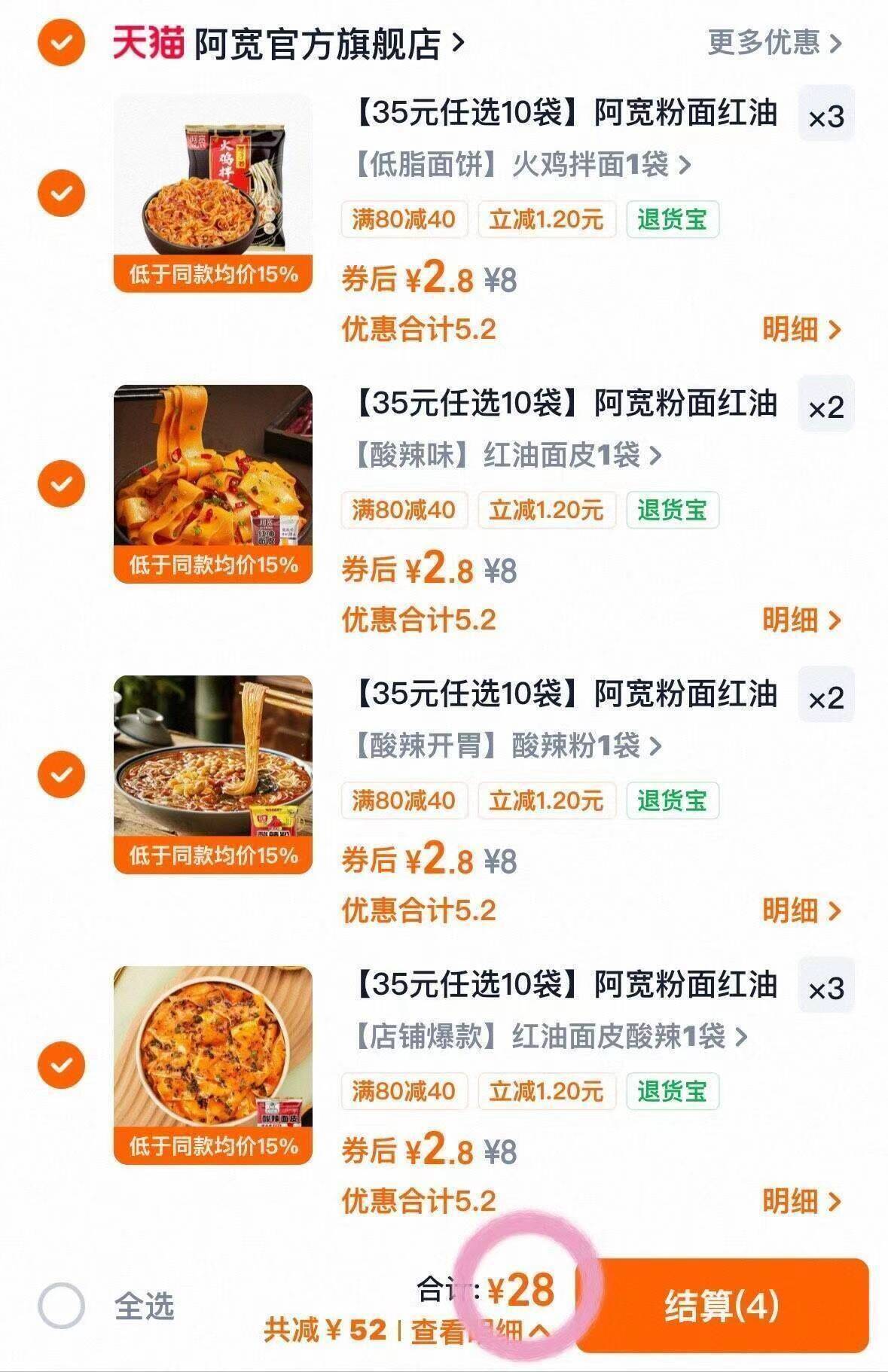Uncheck the 酸辣粉 item checkbox
The width and height of the screenshot is (888, 1372).
tap(61, 774)
